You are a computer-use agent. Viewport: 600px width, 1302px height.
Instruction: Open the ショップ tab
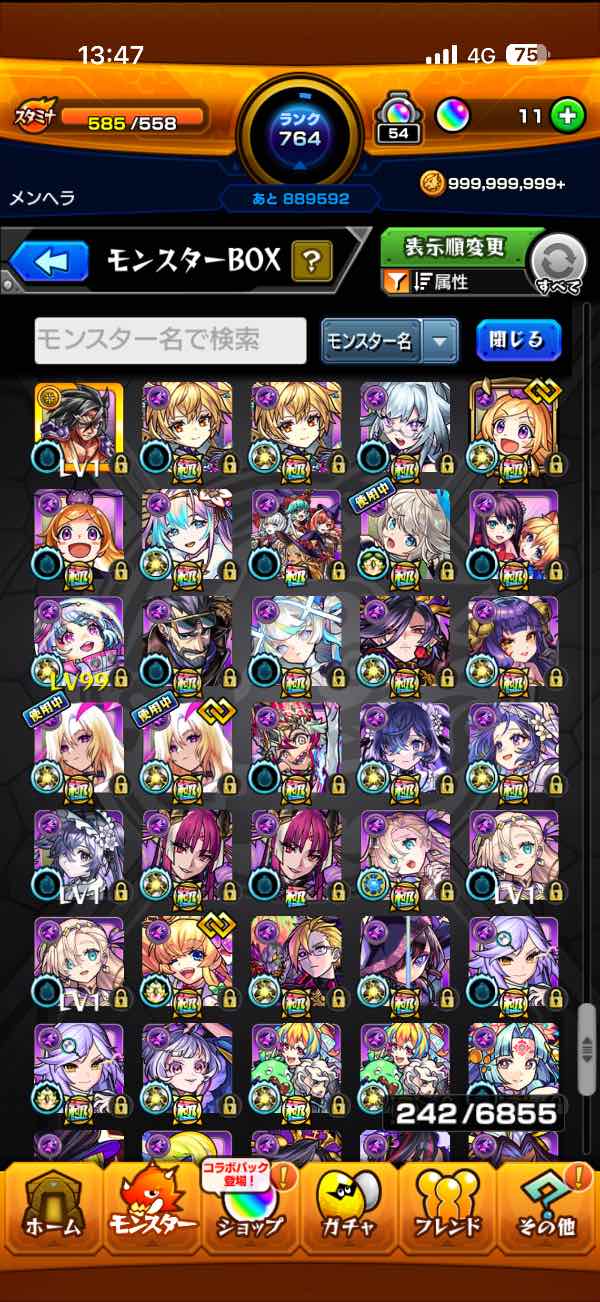[249, 1209]
